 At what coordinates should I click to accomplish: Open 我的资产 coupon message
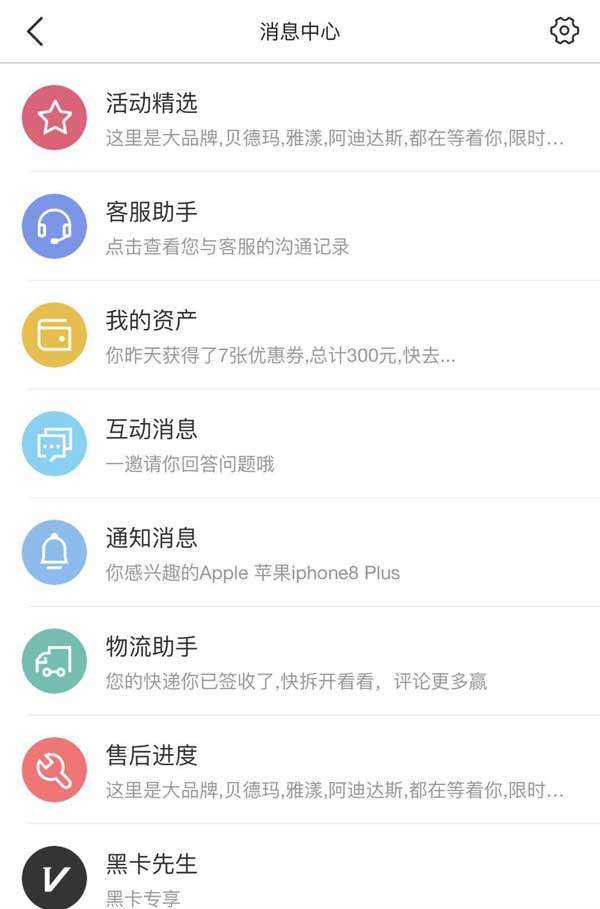(300, 336)
